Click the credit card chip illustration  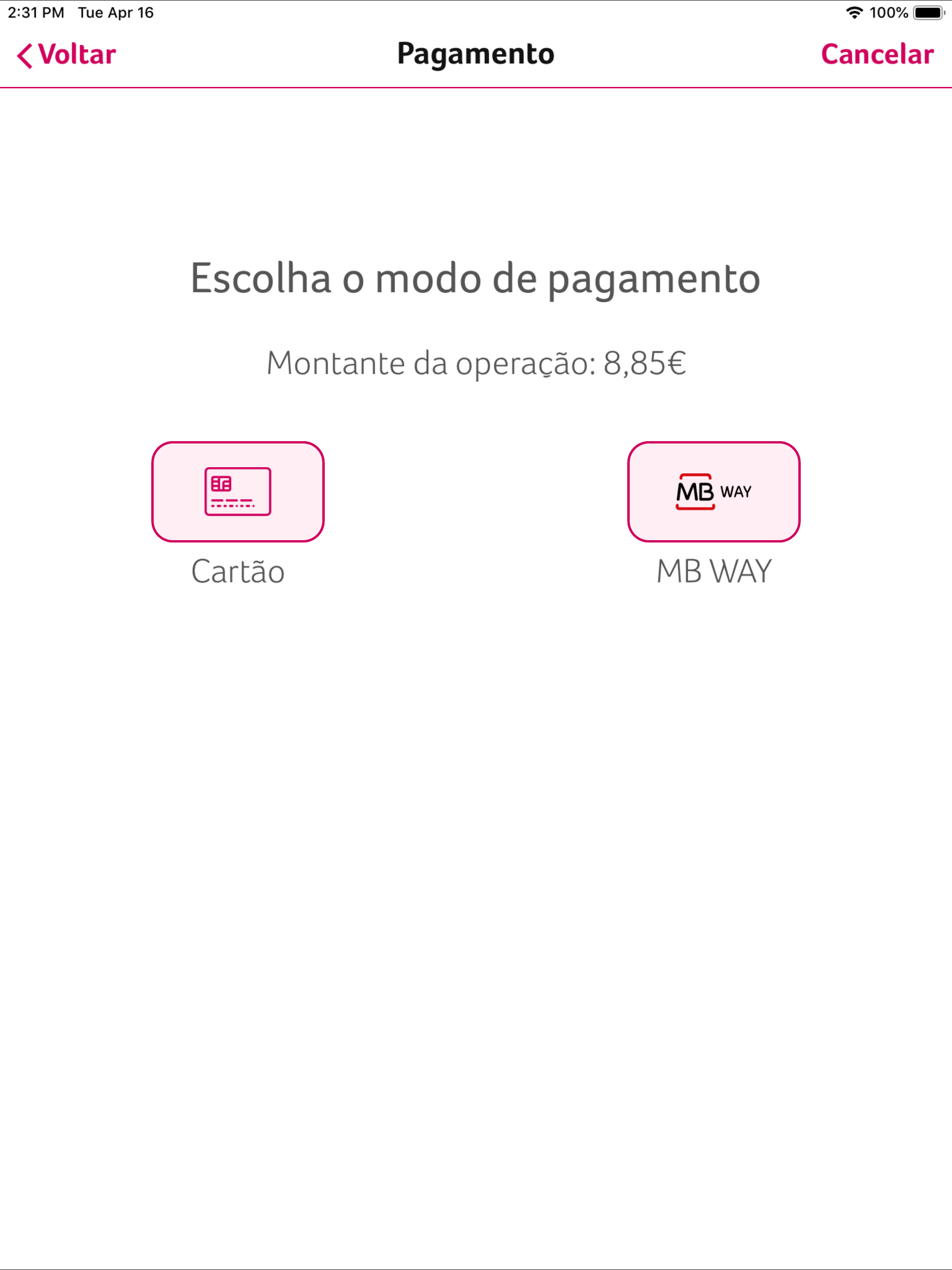pyautogui.click(x=220, y=484)
